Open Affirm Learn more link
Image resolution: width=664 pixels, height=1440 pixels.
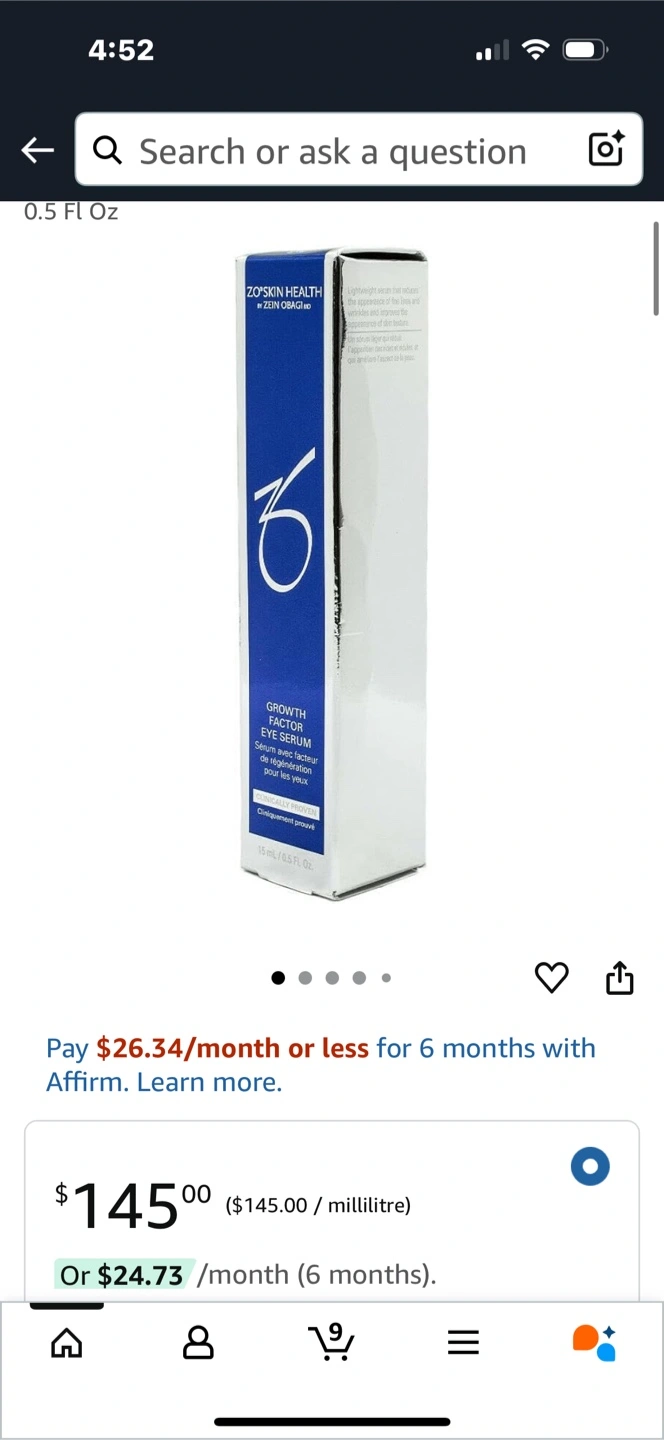coord(209,1082)
